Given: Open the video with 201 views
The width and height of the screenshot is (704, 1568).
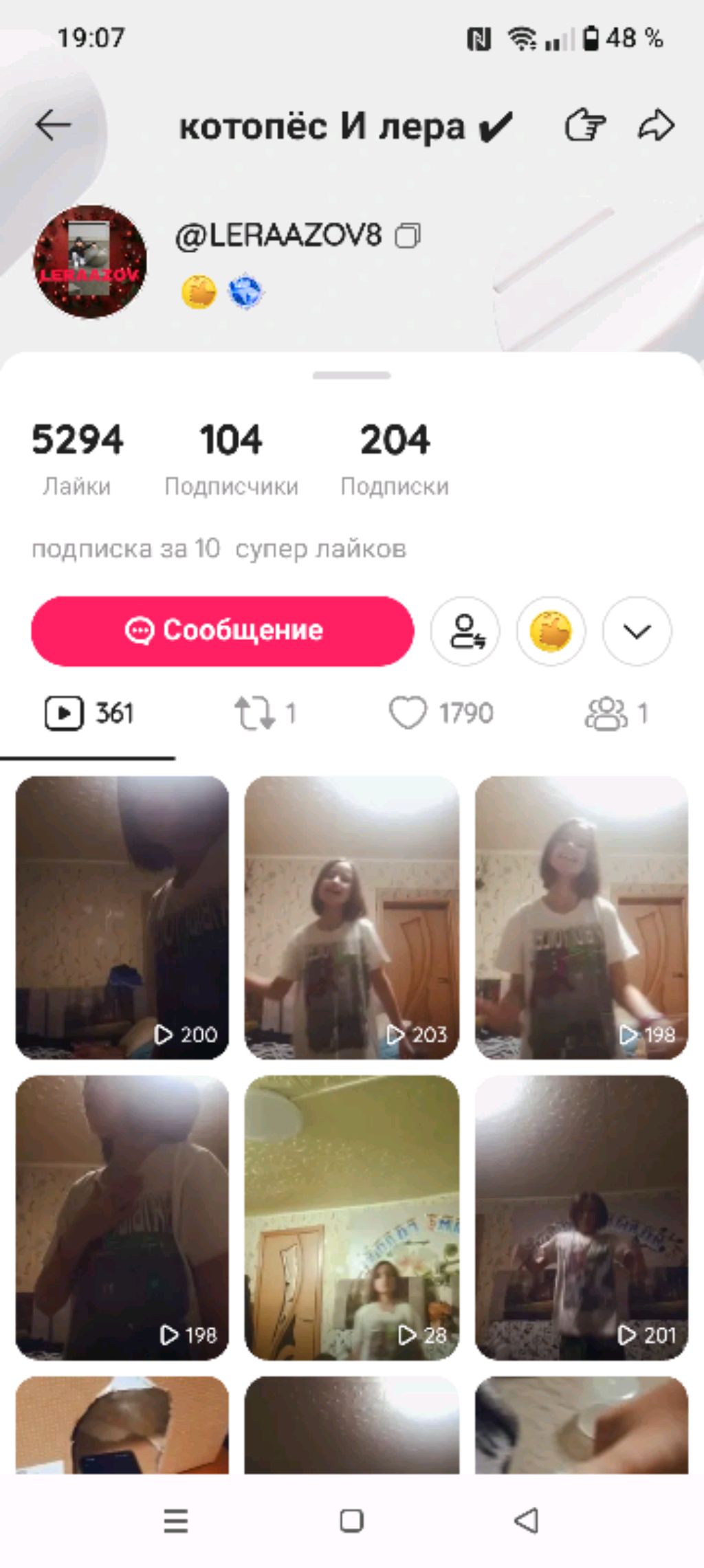Looking at the screenshot, I should pyautogui.click(x=581, y=1217).
